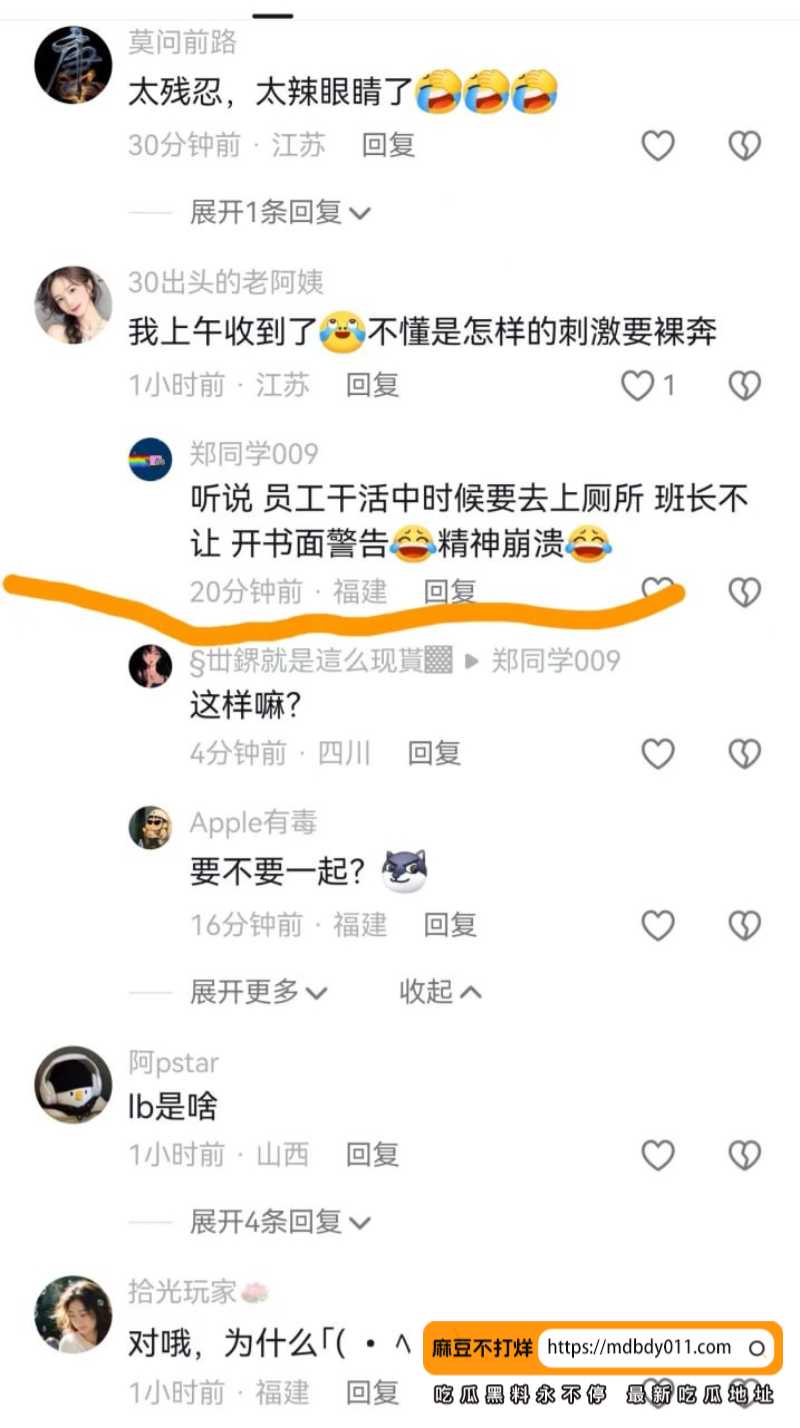Like 阿pstar's comment lb是啥
The width and height of the screenshot is (800, 1428).
tap(658, 1156)
